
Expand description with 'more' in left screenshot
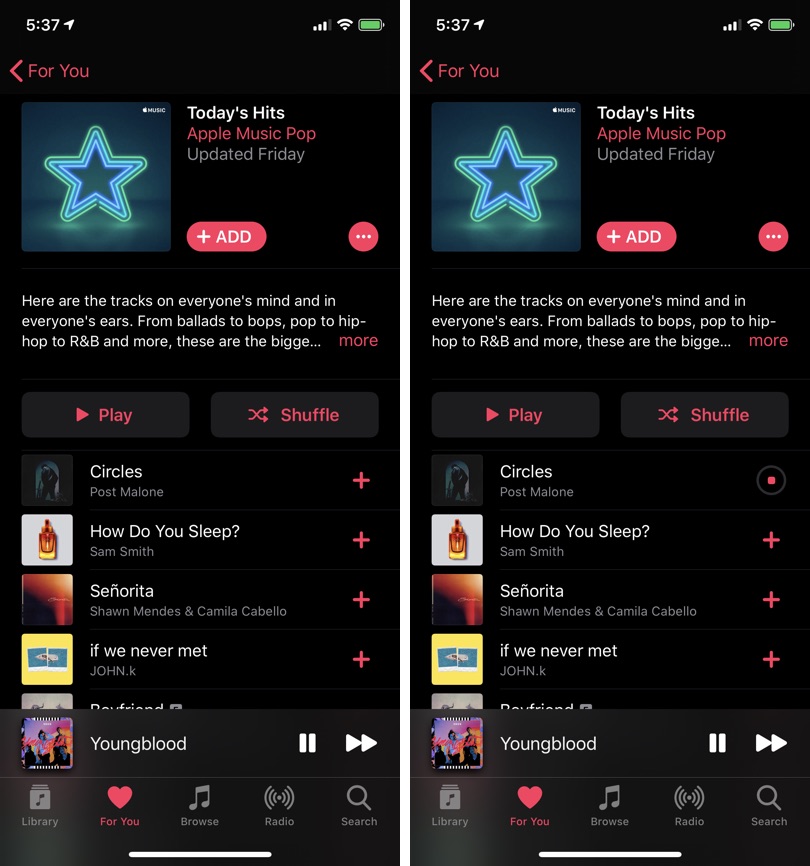(358, 341)
